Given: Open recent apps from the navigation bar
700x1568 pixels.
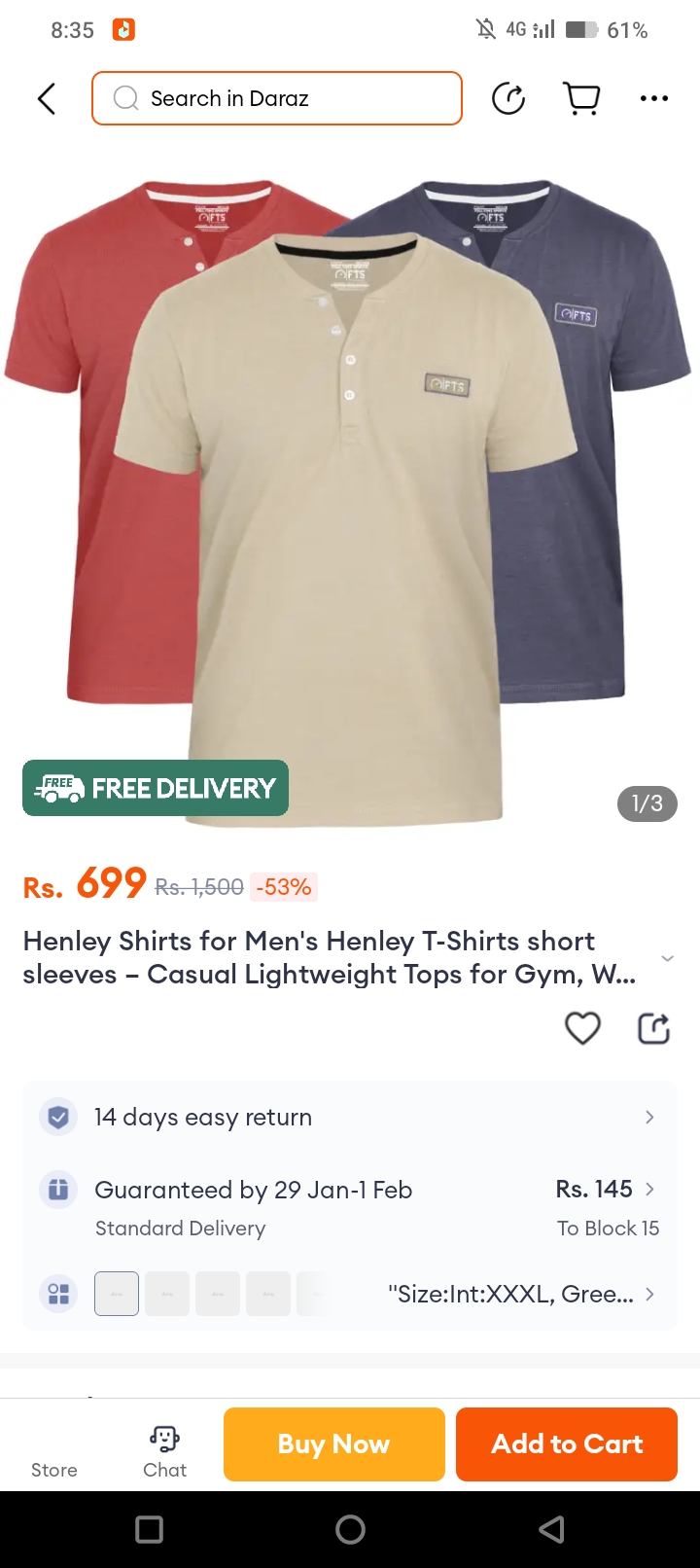Looking at the screenshot, I should (149, 1529).
